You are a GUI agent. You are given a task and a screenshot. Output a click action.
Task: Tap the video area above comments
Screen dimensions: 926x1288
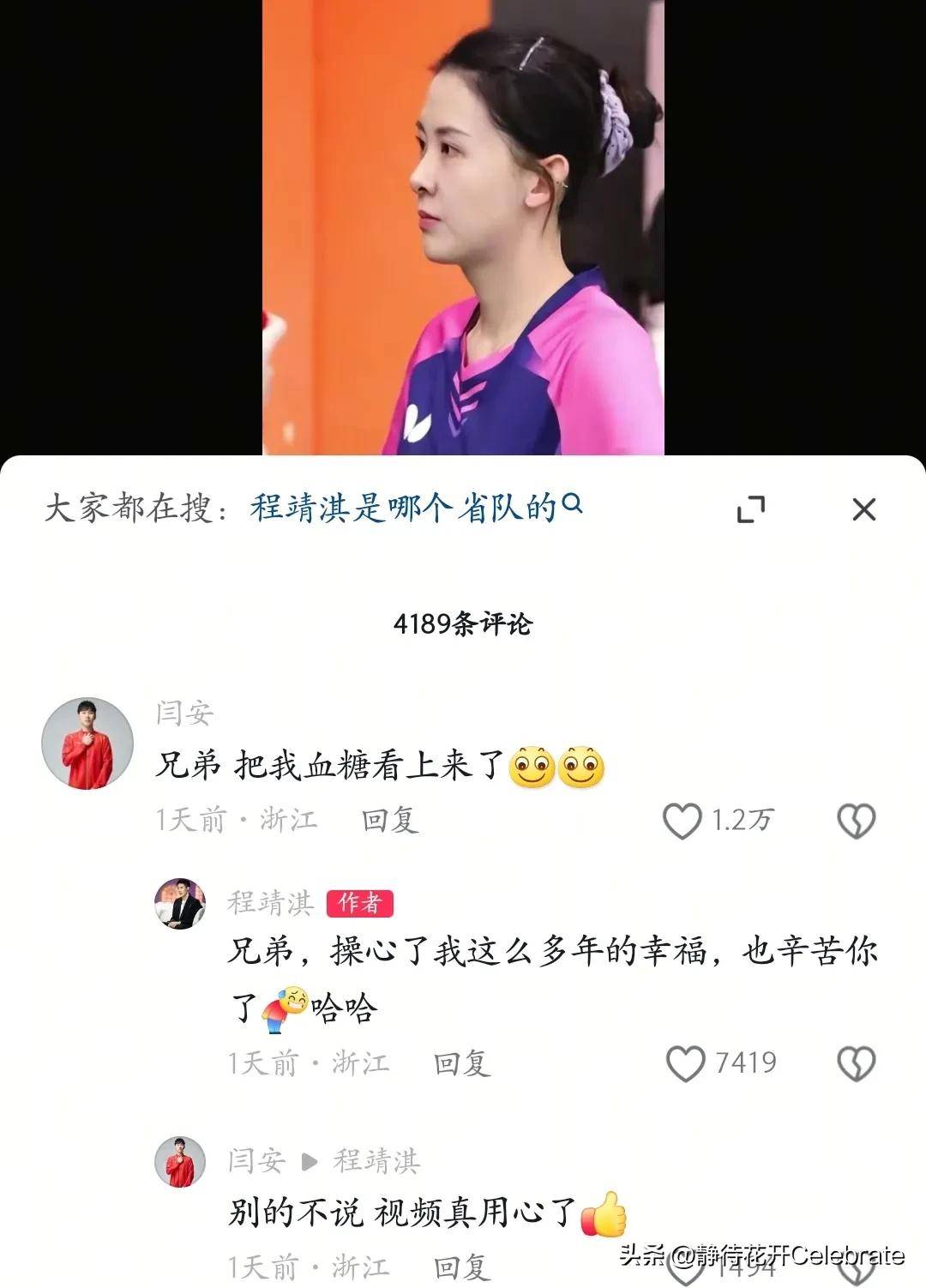[463, 227]
